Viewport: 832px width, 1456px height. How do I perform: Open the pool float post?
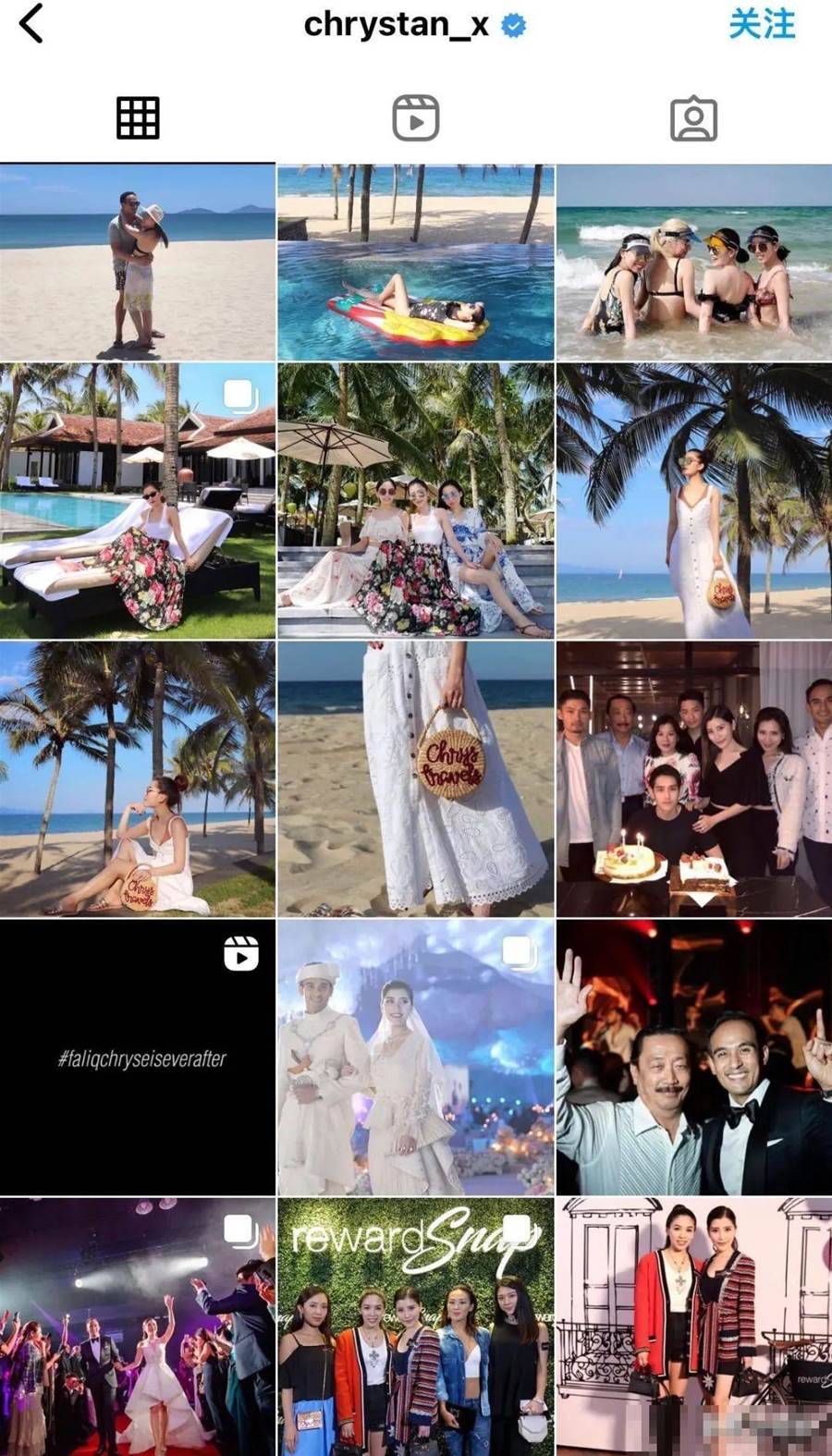(x=416, y=263)
